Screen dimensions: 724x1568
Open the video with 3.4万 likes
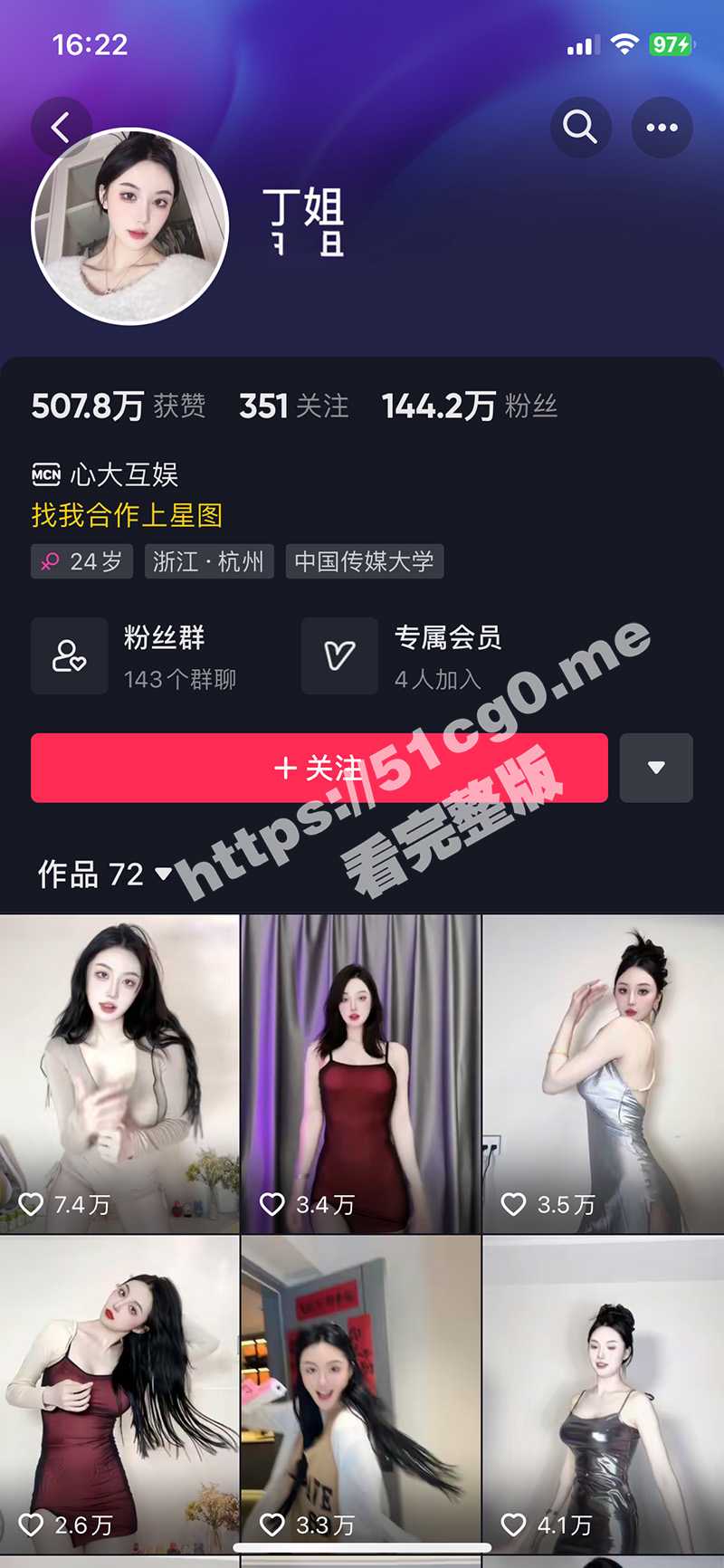[360, 1073]
